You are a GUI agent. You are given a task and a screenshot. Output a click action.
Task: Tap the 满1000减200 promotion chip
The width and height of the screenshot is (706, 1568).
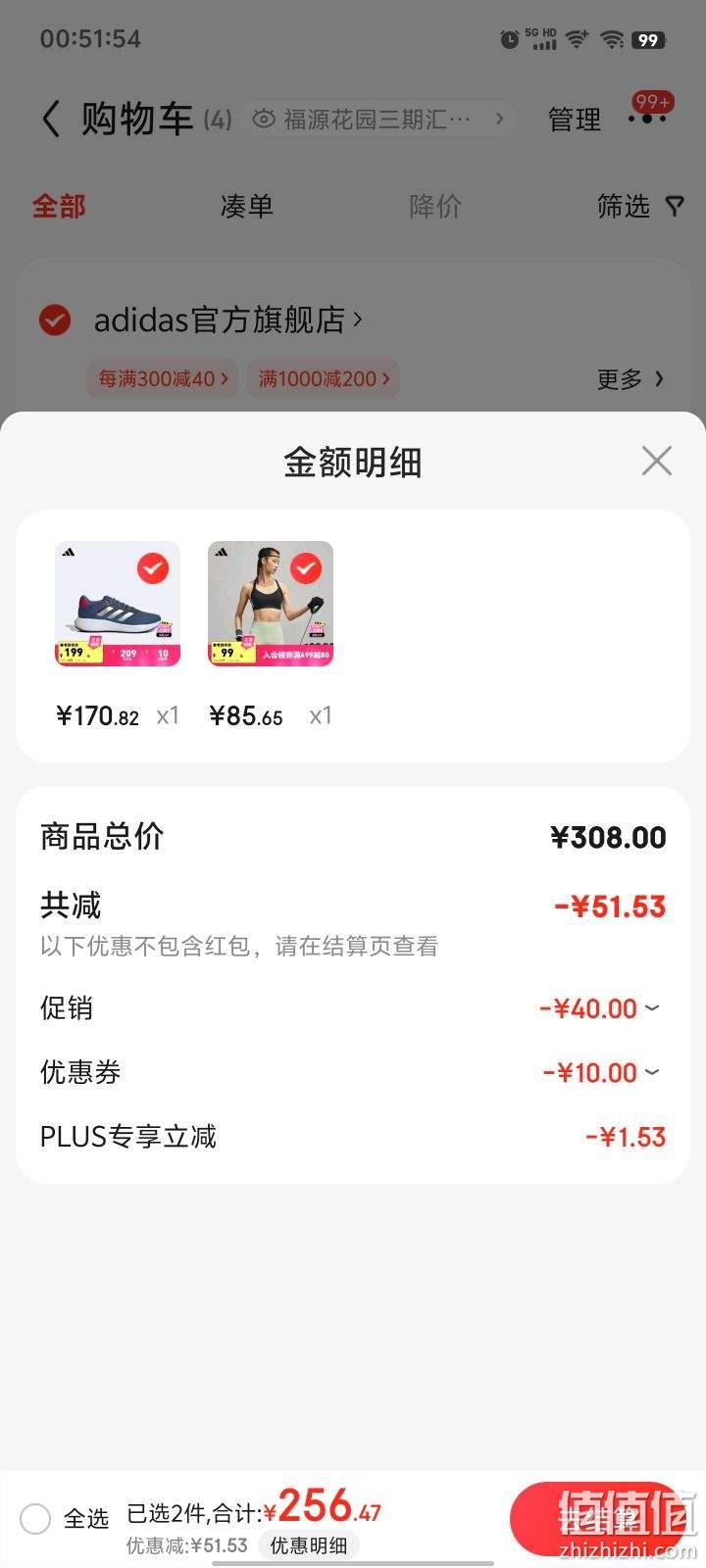coord(324,378)
